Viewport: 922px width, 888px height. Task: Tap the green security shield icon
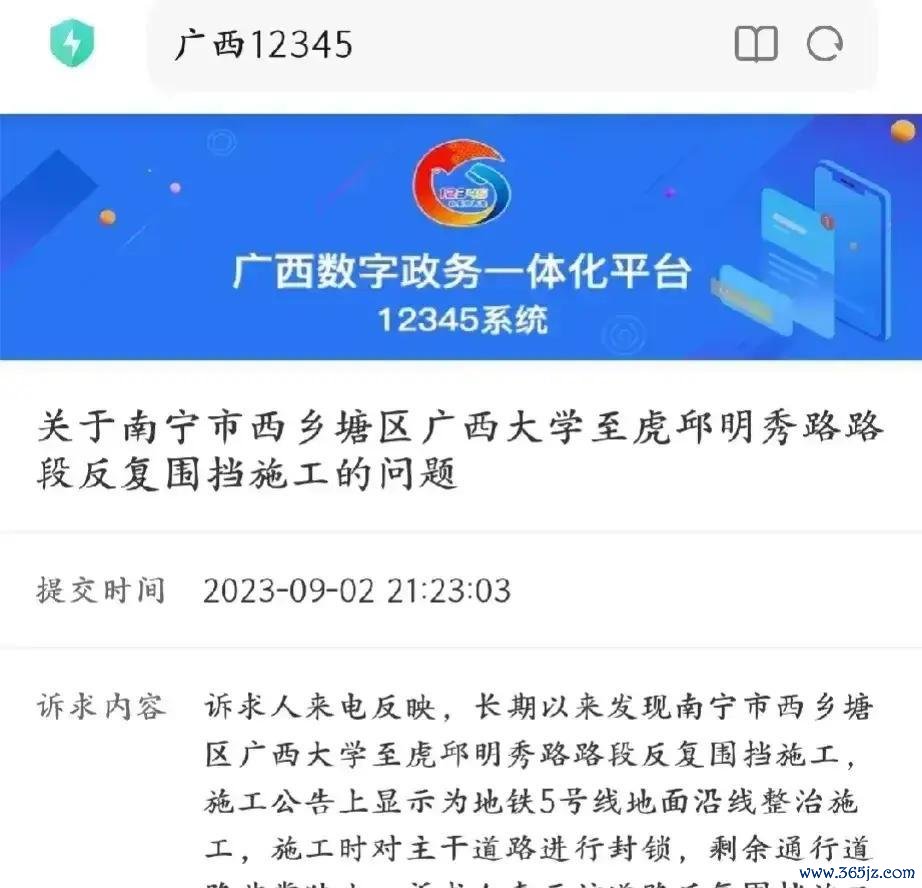(71, 45)
